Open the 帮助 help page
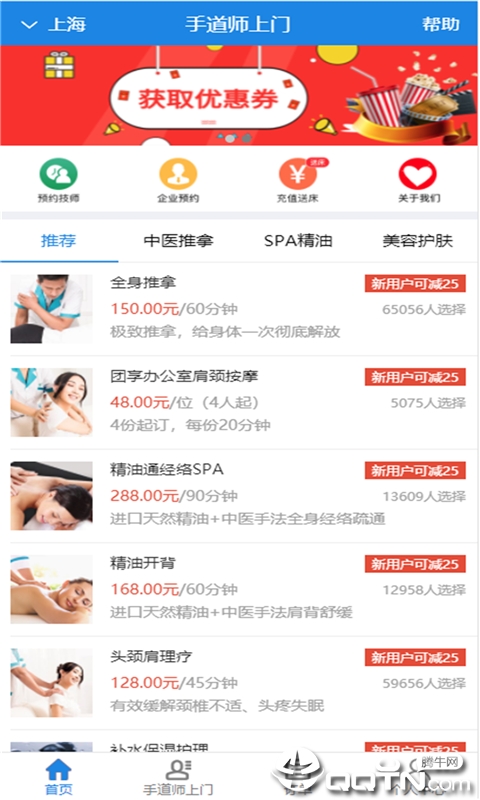The width and height of the screenshot is (480, 800). pos(440,24)
